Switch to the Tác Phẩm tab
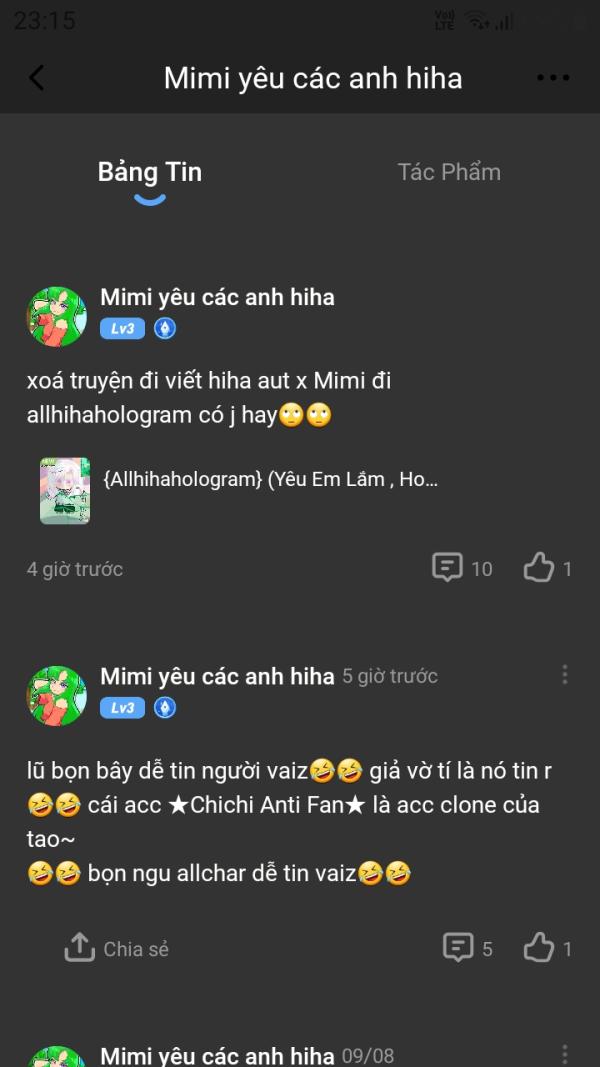 point(448,172)
